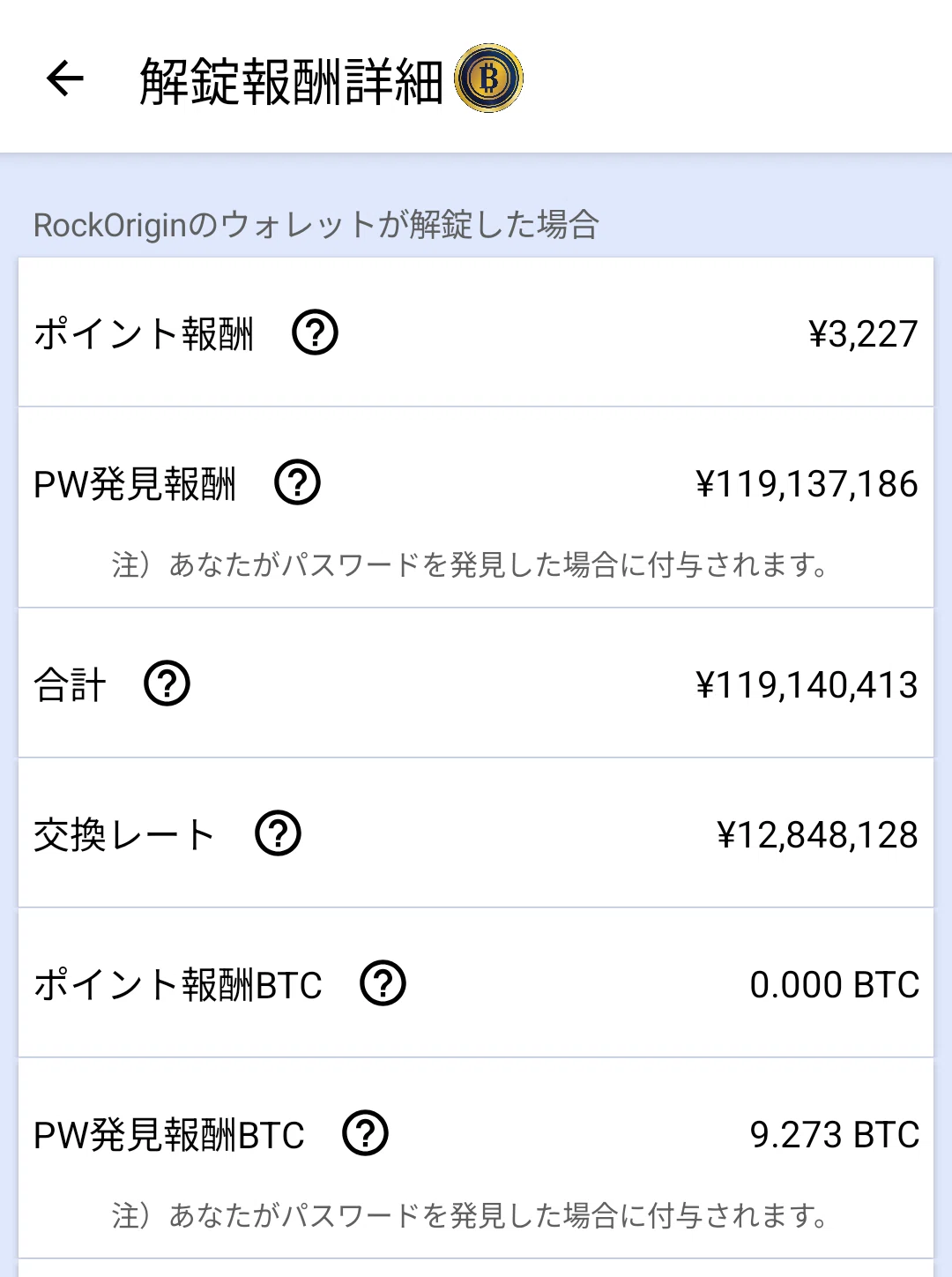The image size is (952, 1277).
Task: Open help for 交換レート
Action: (278, 833)
